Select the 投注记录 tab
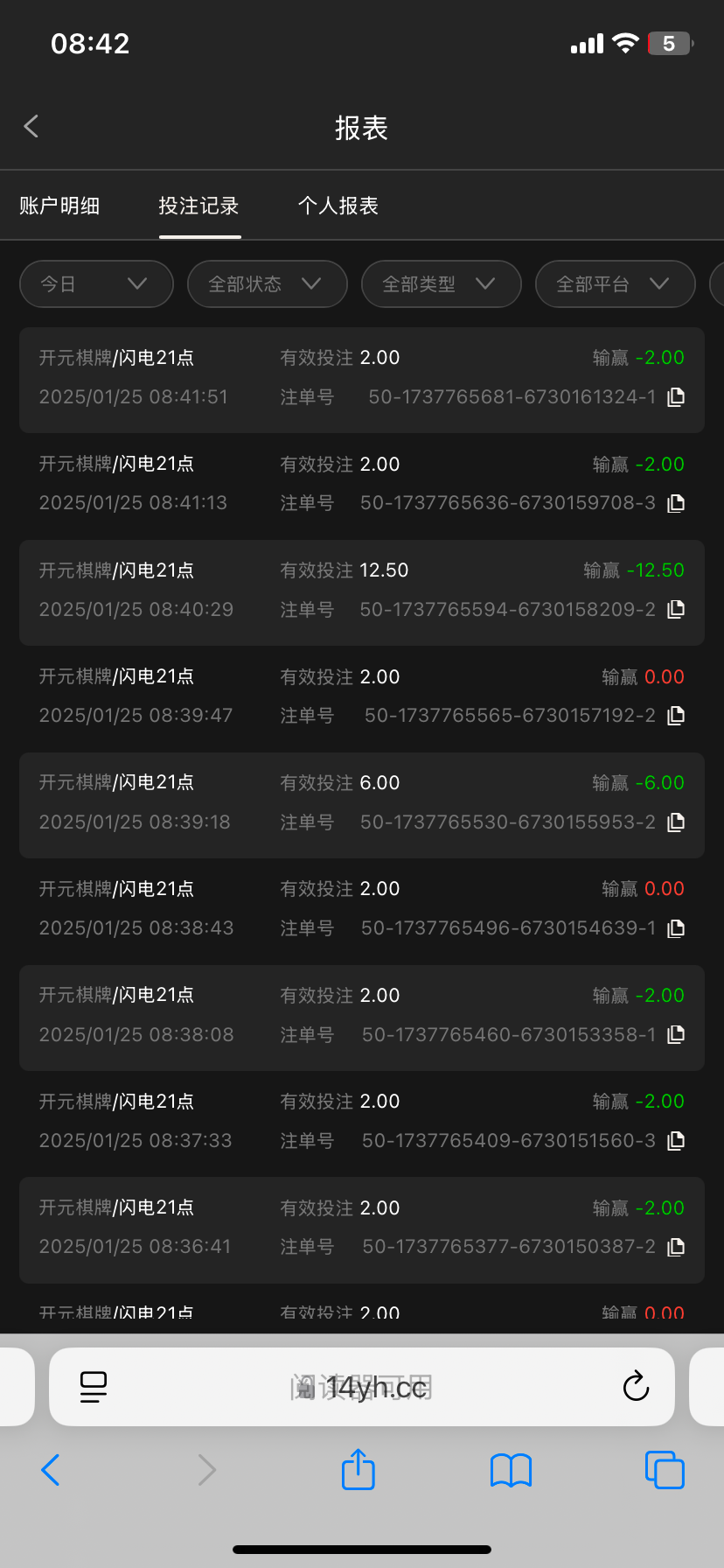The width and height of the screenshot is (724, 1568). (x=199, y=206)
